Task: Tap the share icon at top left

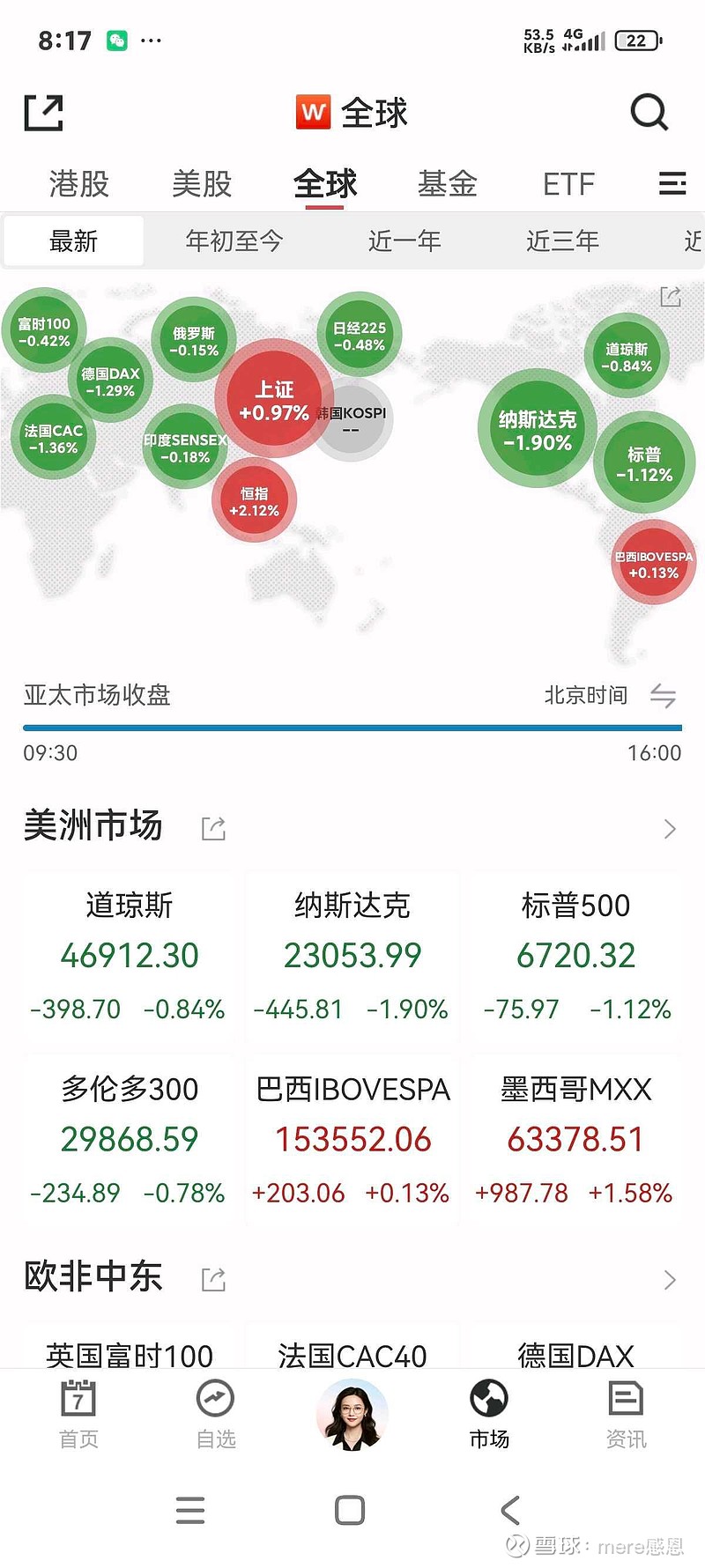Action: click(41, 113)
